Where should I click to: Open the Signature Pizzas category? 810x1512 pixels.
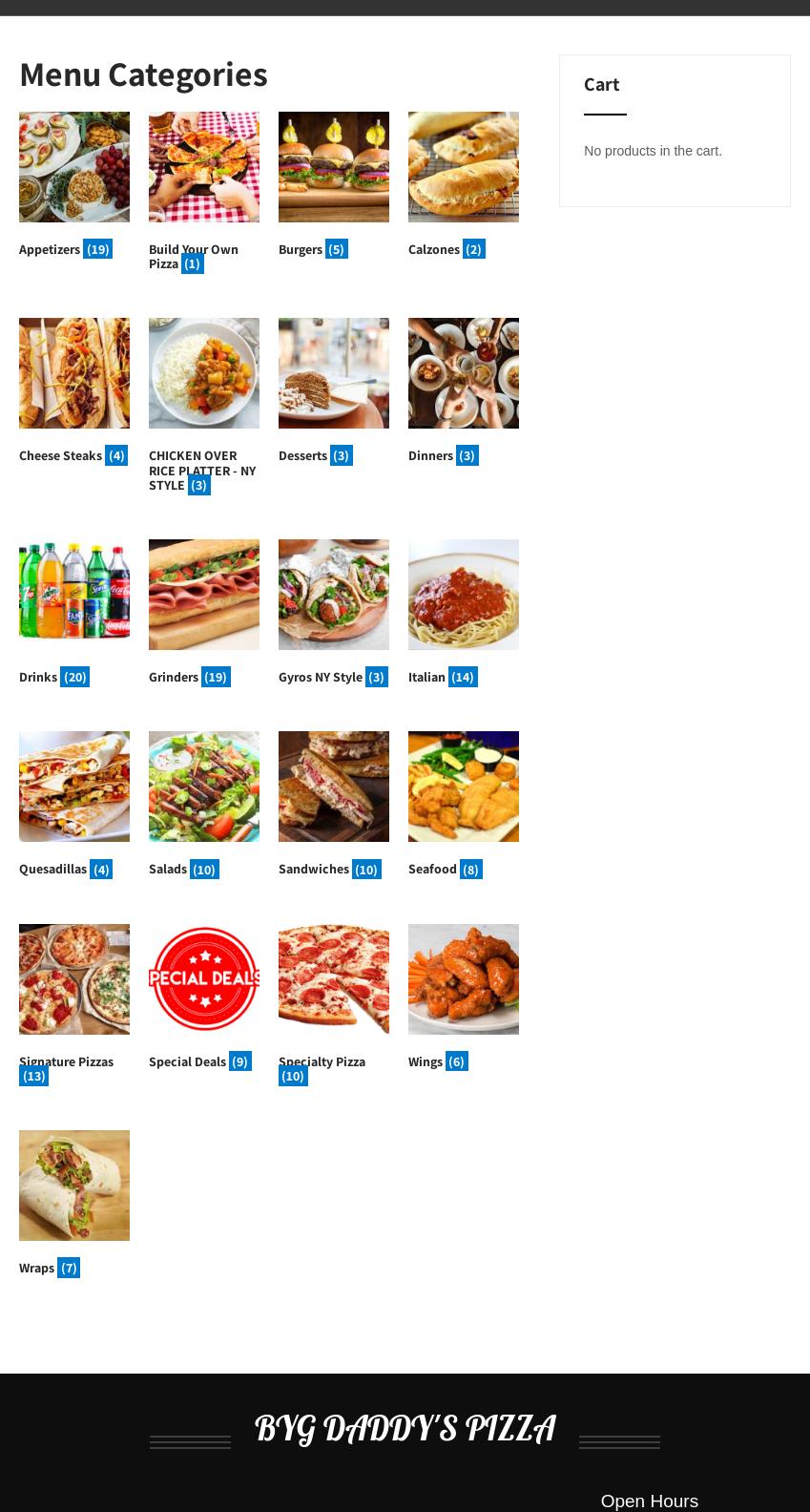pos(74,979)
